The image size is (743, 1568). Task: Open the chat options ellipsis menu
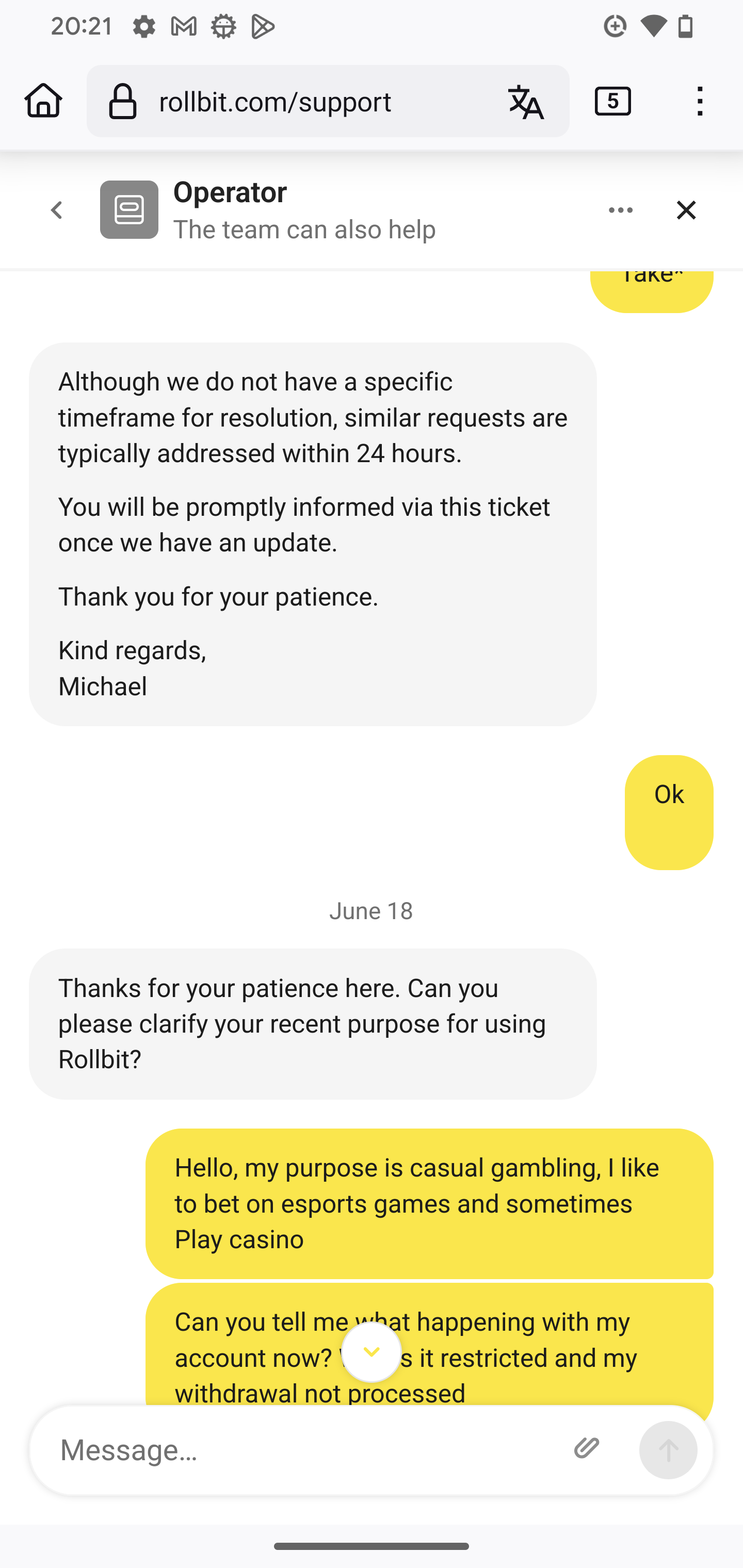[621, 210]
